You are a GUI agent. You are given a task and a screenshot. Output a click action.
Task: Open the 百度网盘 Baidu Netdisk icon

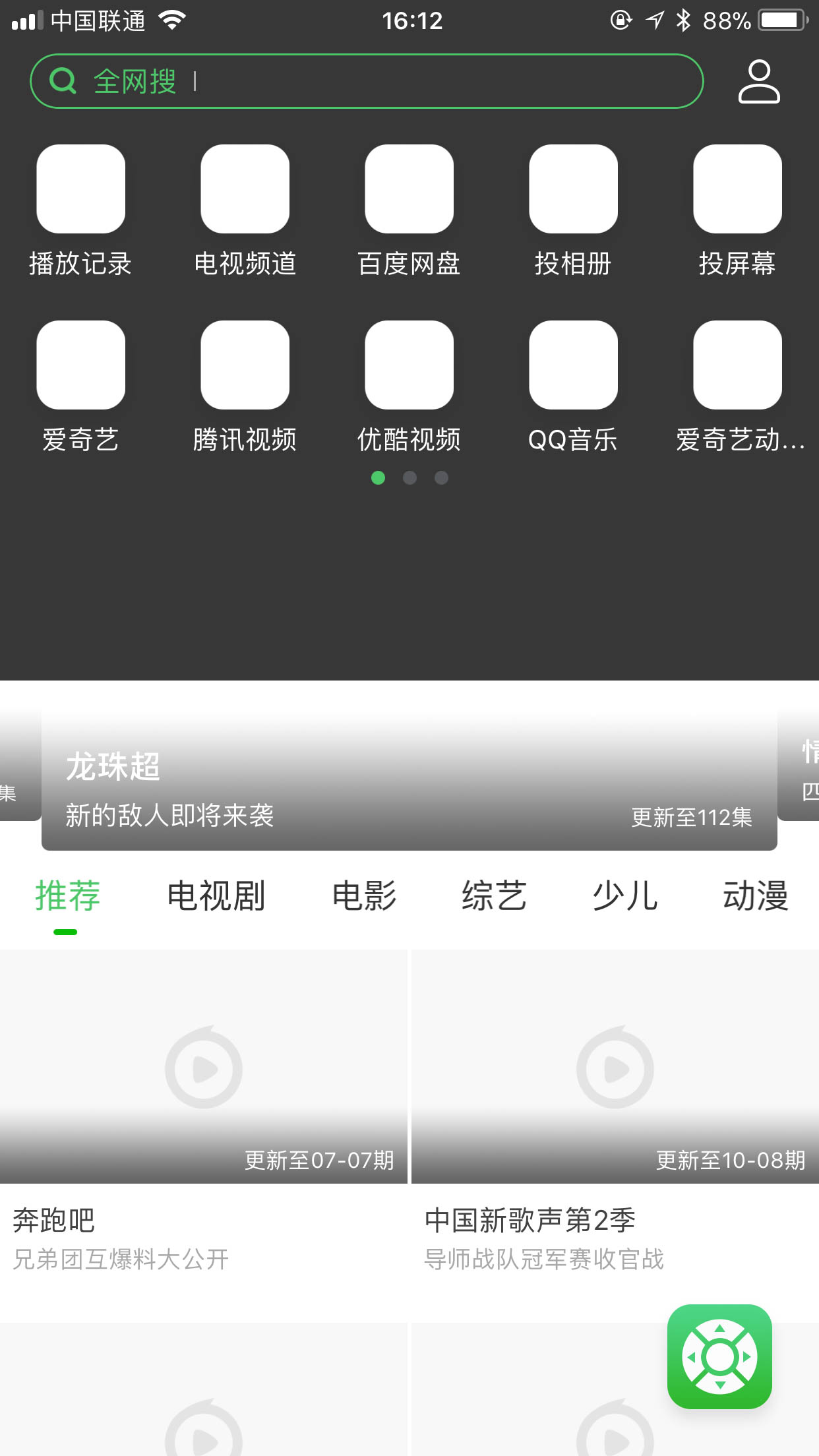pos(409,189)
